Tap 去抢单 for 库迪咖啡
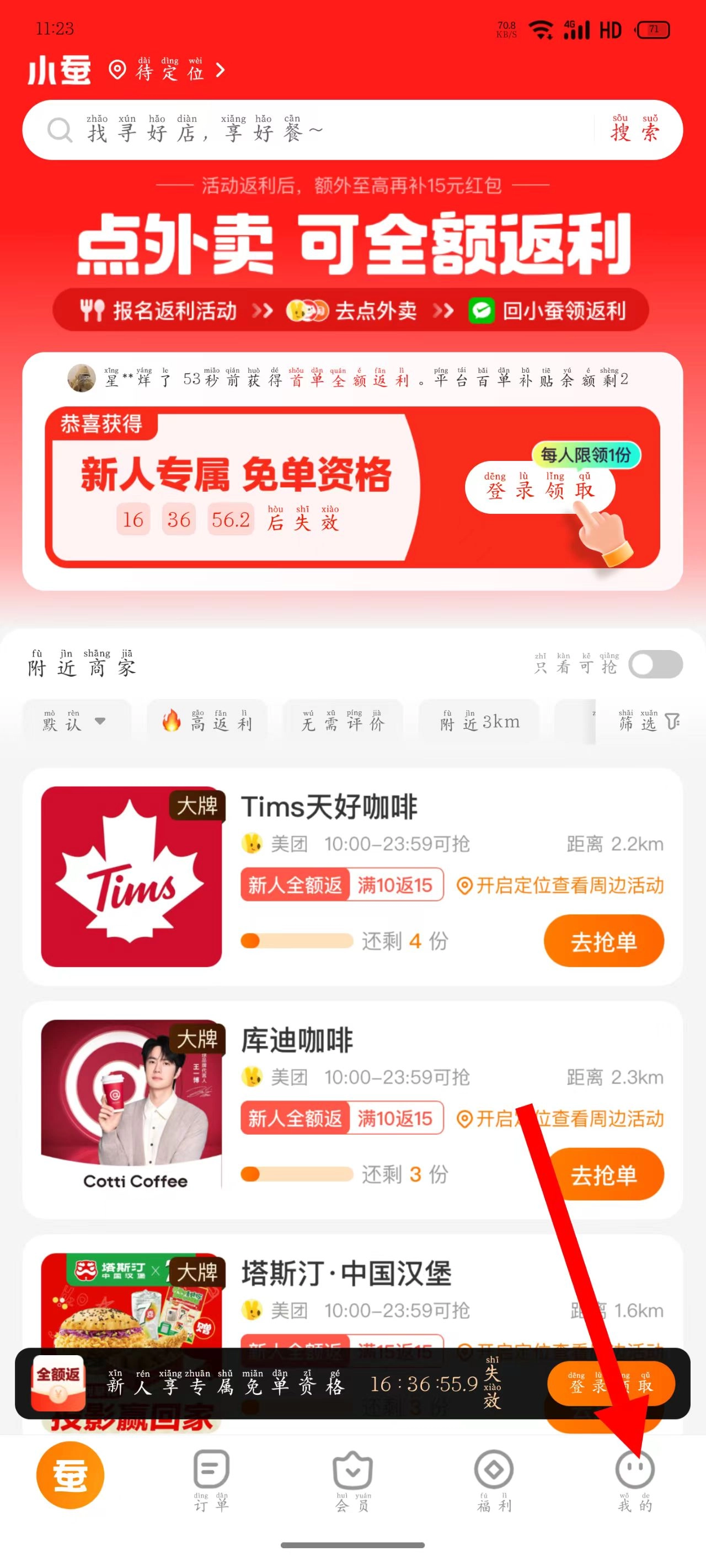 point(603,1174)
